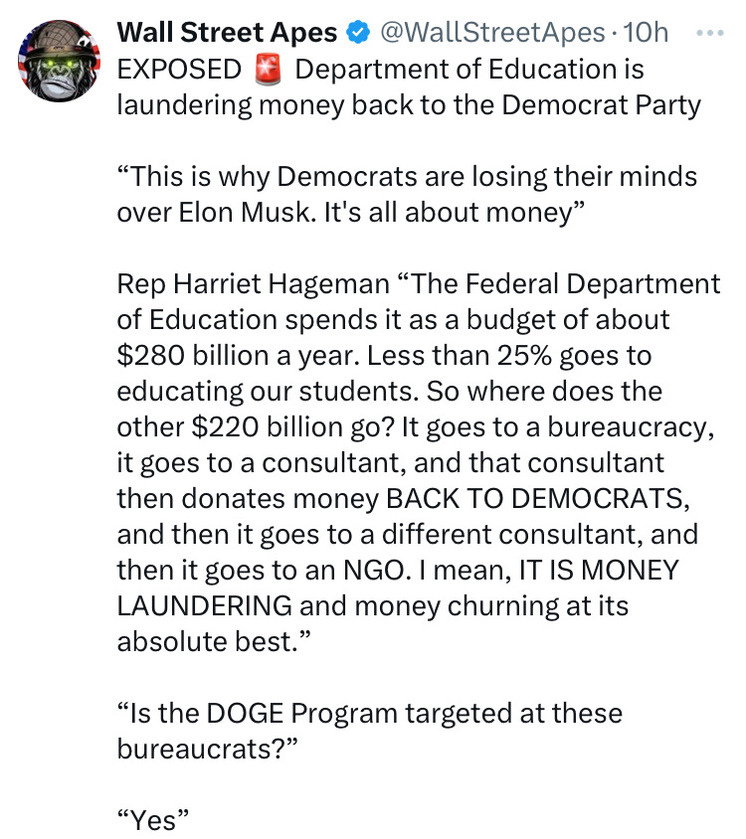The height and width of the screenshot is (839, 746).
Task: Open the Wall Street Apes account name
Action: pos(227,33)
